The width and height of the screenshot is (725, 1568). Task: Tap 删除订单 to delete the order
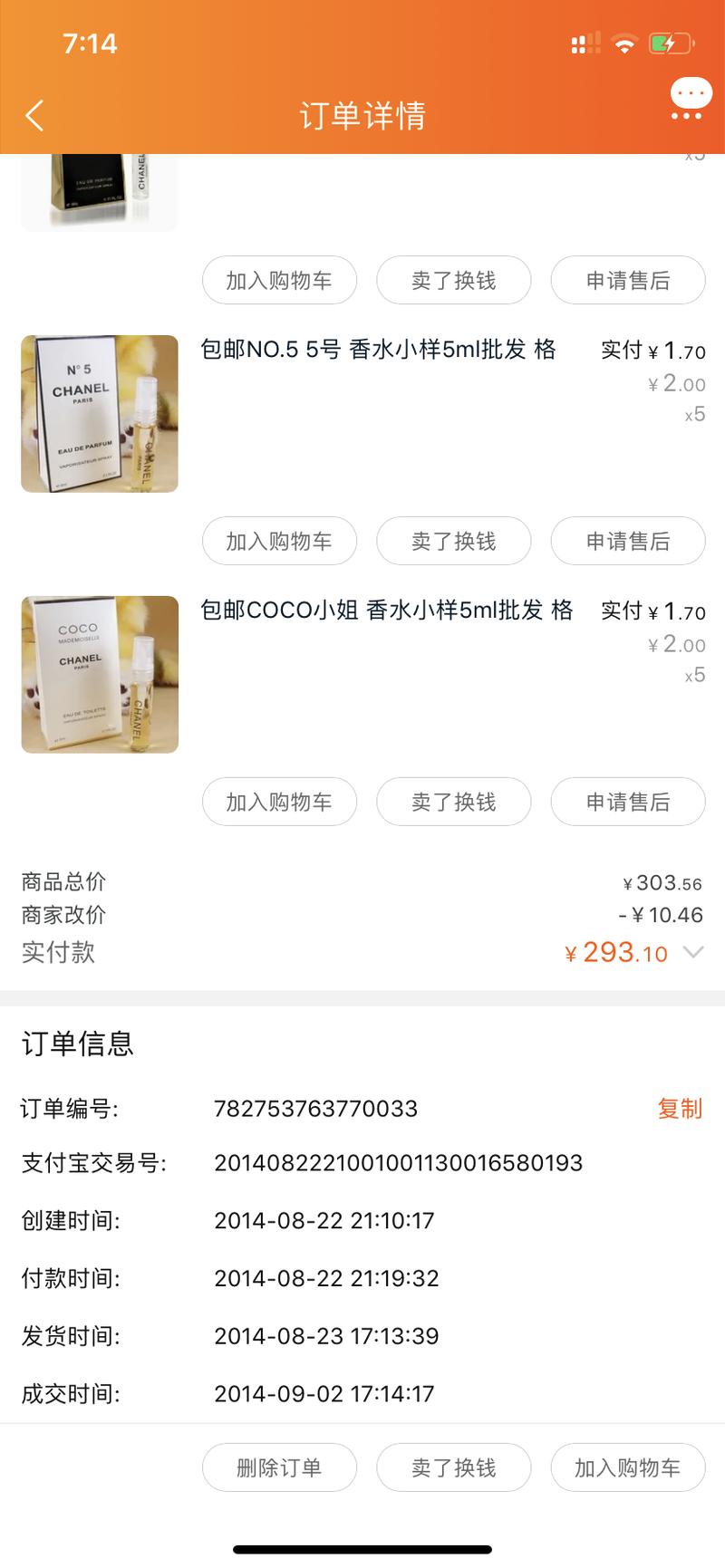coord(279,1467)
